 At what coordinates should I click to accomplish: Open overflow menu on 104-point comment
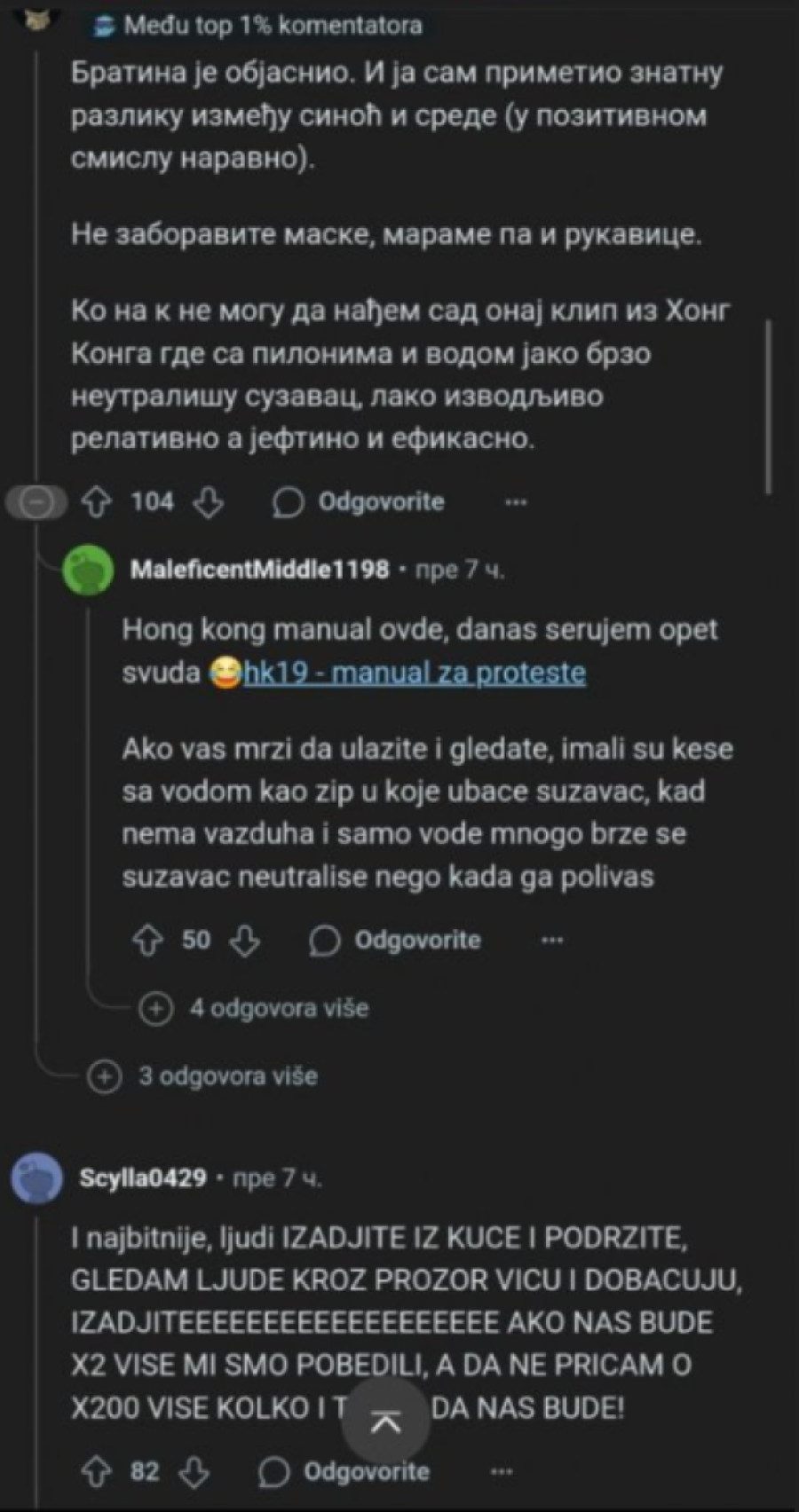[516, 503]
